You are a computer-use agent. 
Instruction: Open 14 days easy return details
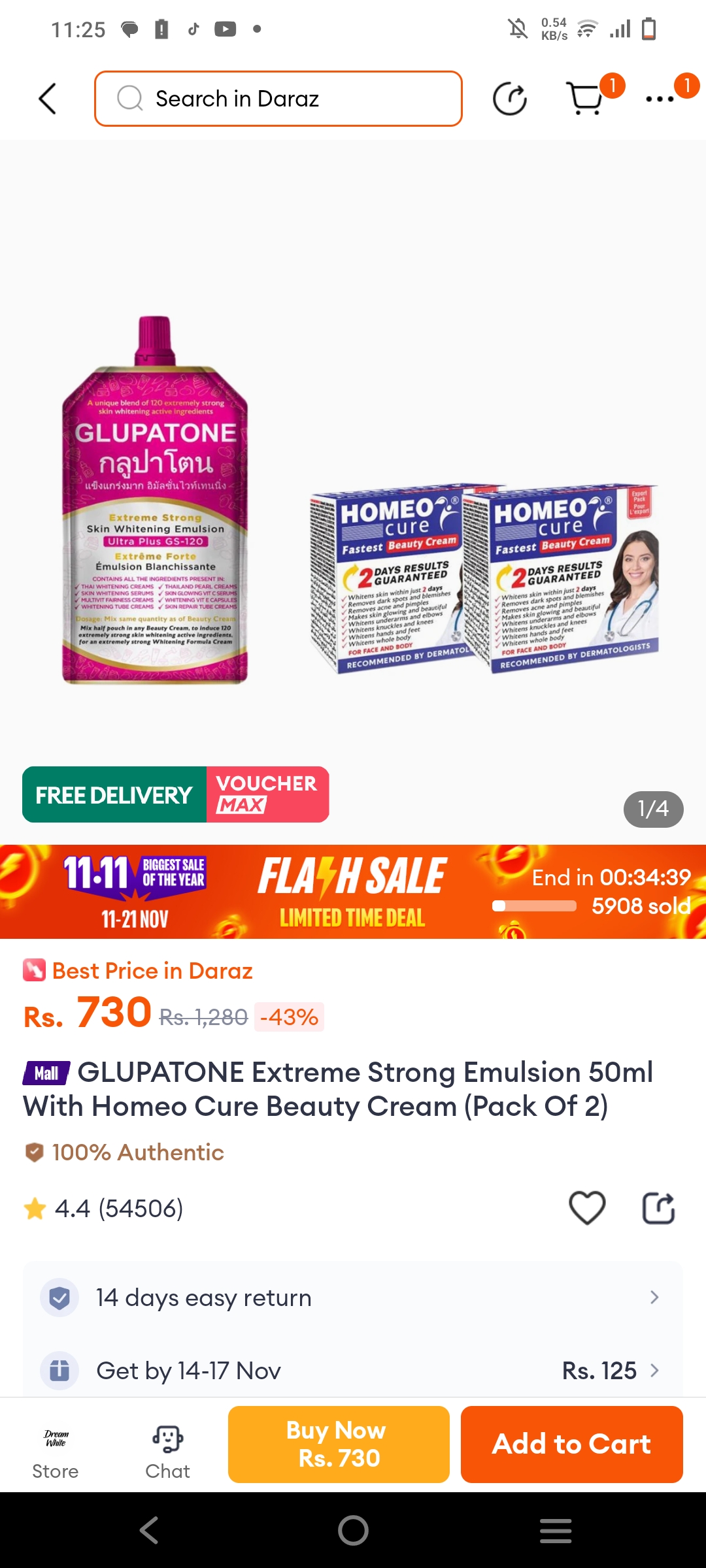(x=353, y=1298)
